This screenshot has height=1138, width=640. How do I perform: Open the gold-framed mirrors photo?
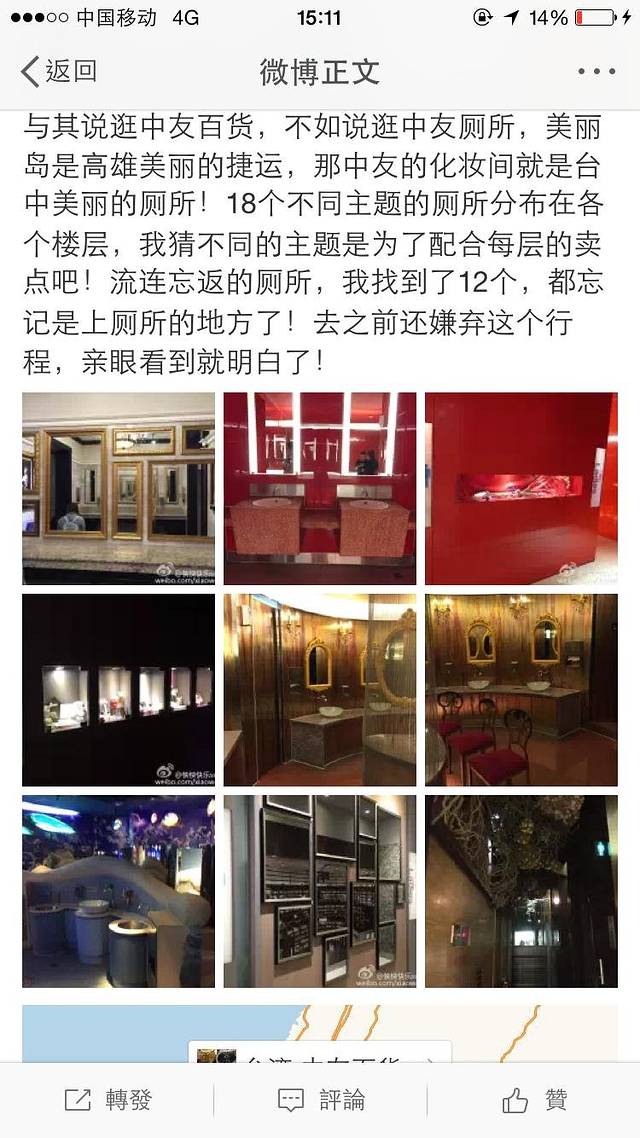pyautogui.click(x=119, y=488)
